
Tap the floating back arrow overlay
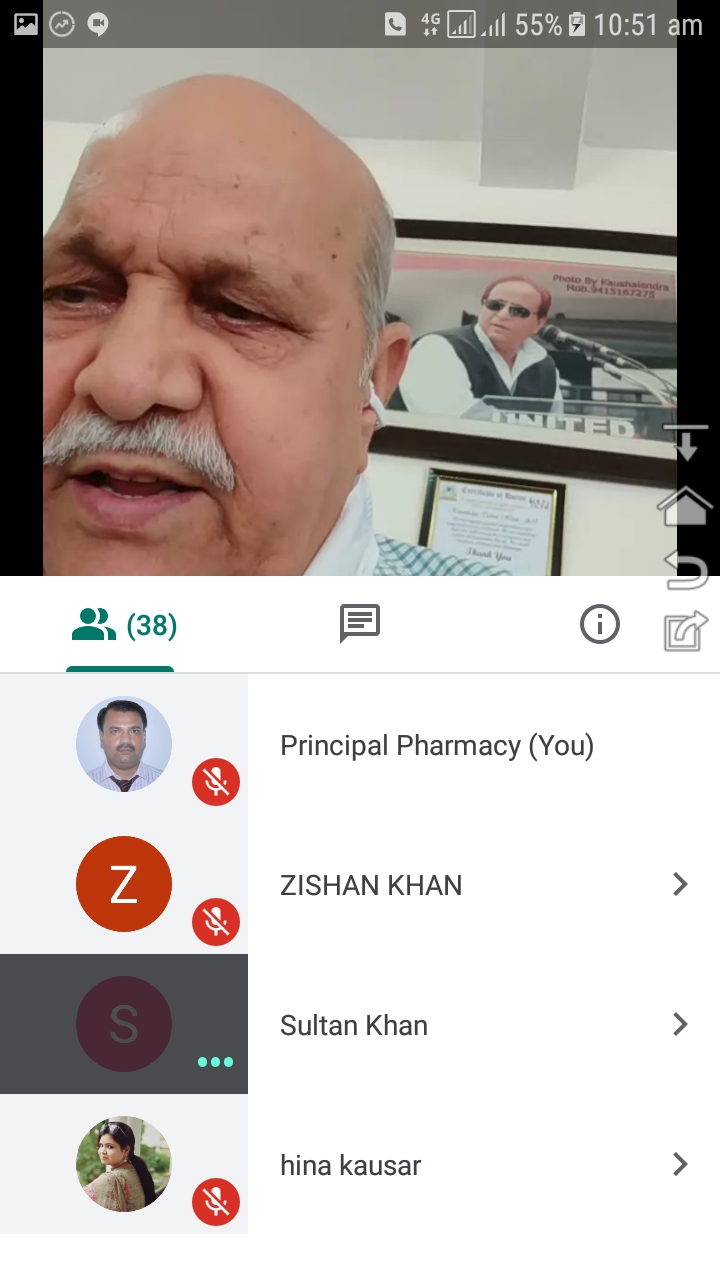click(x=686, y=569)
